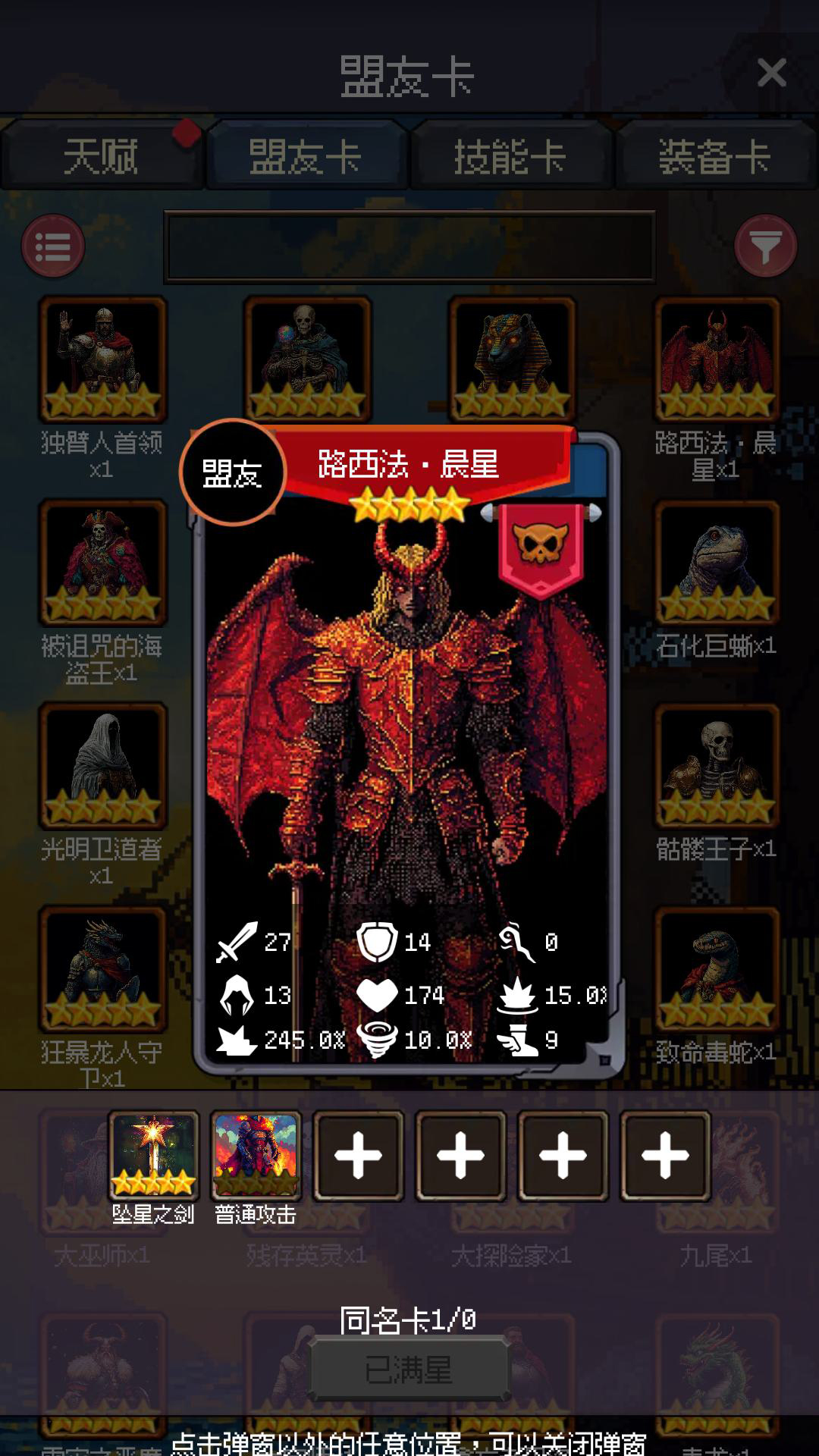Close the 盟友卡 screen with X

coord(771,74)
